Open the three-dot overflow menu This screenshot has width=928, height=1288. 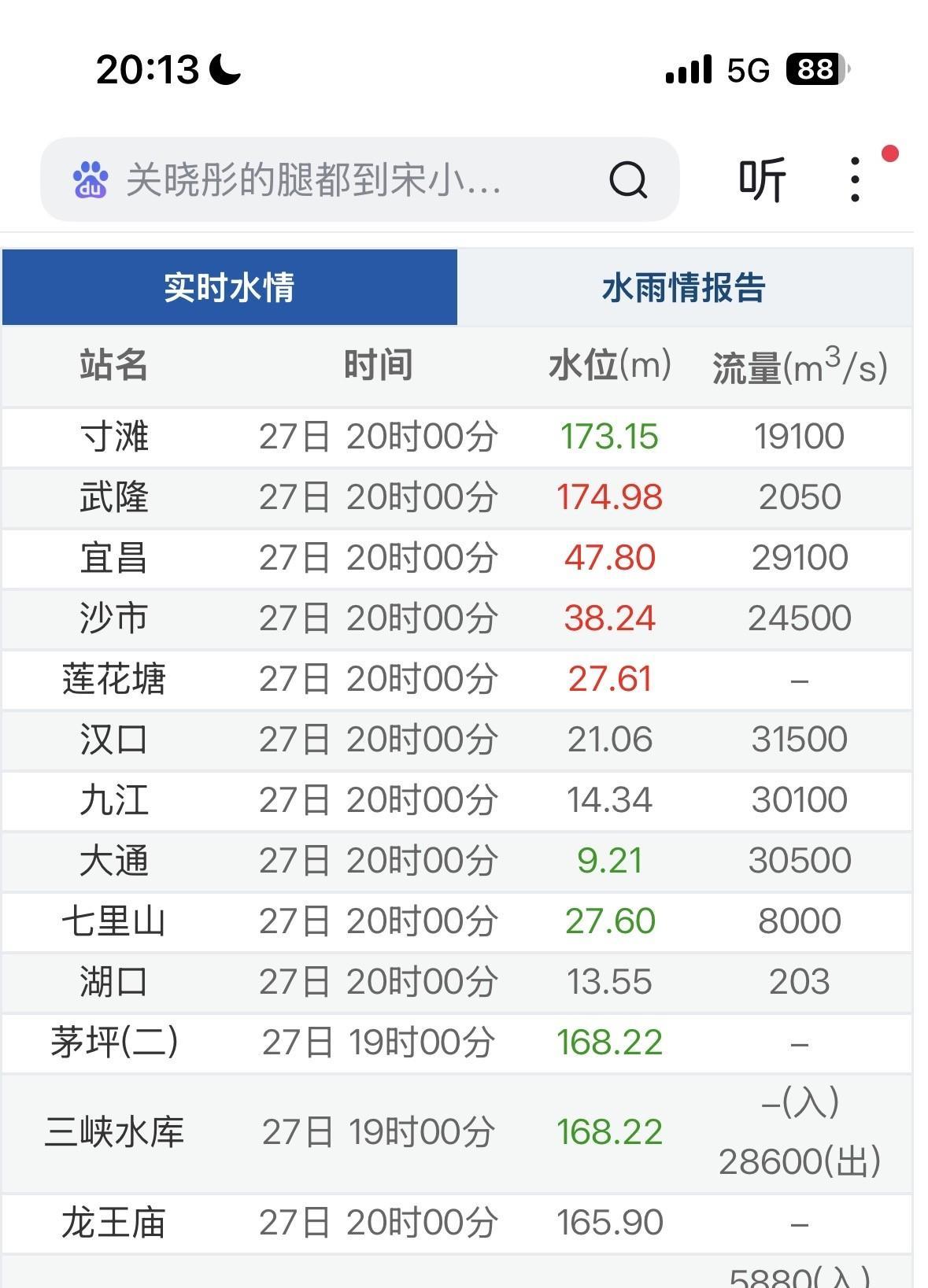[856, 180]
